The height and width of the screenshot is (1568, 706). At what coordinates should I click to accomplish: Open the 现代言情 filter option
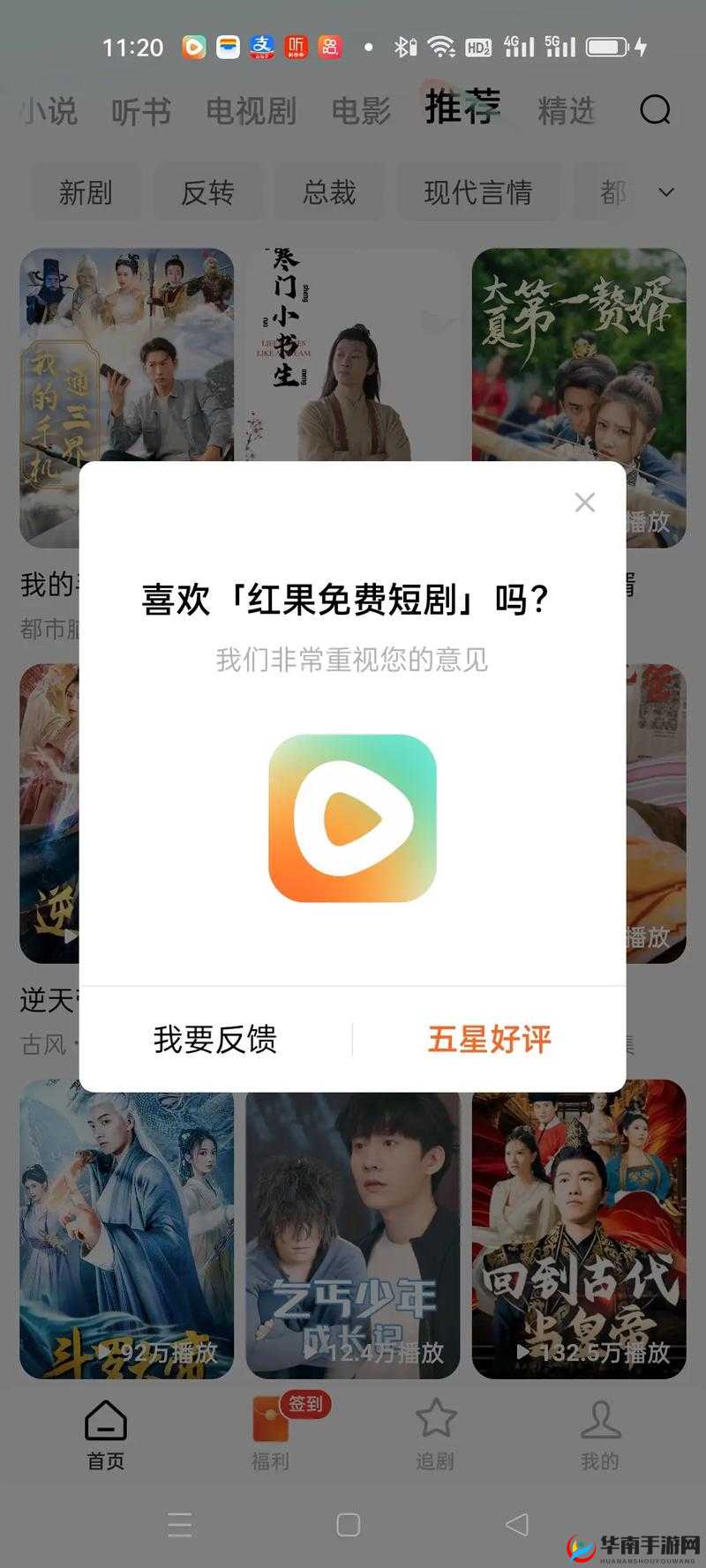point(479,193)
